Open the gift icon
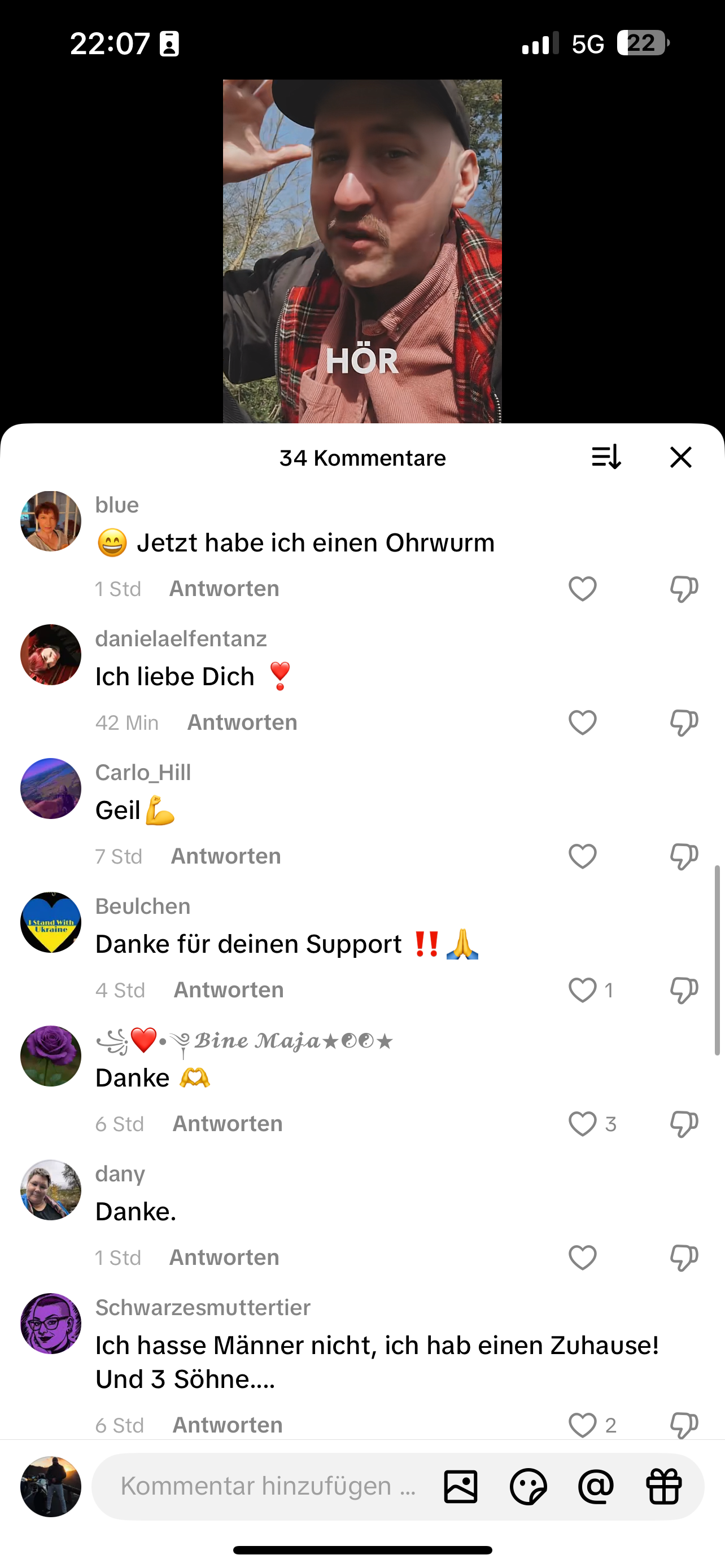The image size is (725, 1568). (x=663, y=1486)
